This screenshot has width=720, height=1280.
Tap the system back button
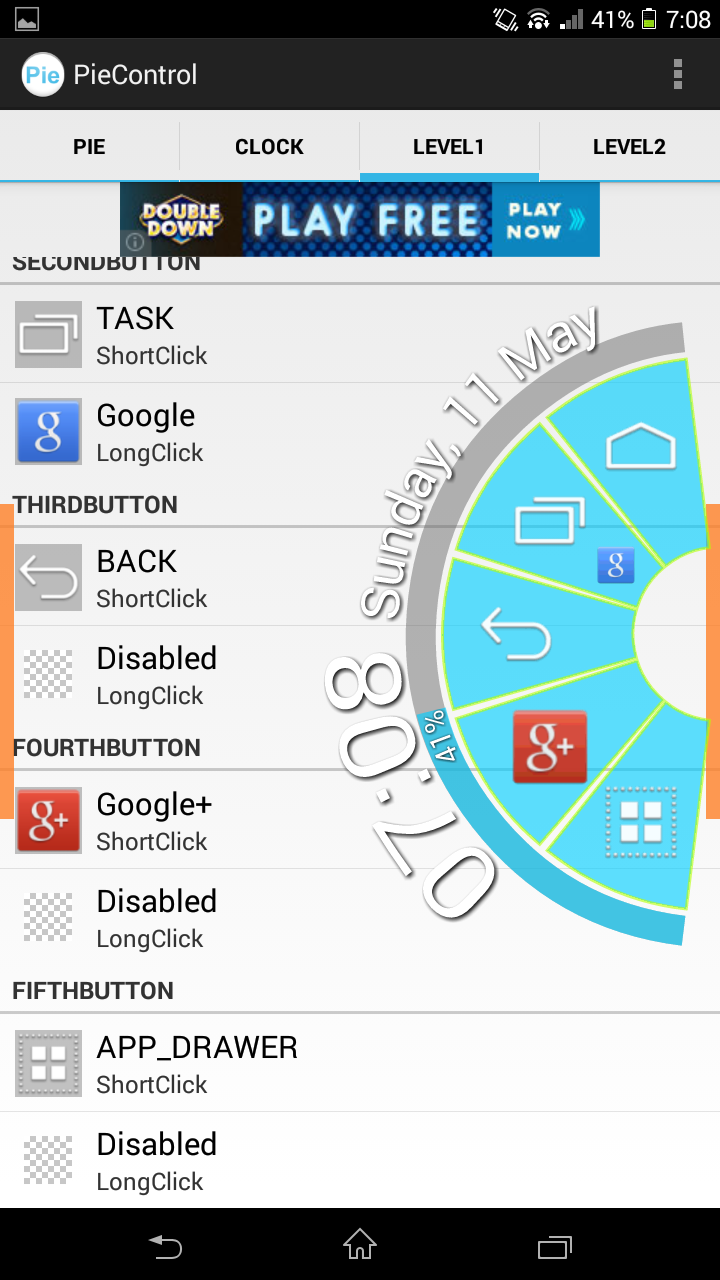coord(166,1245)
